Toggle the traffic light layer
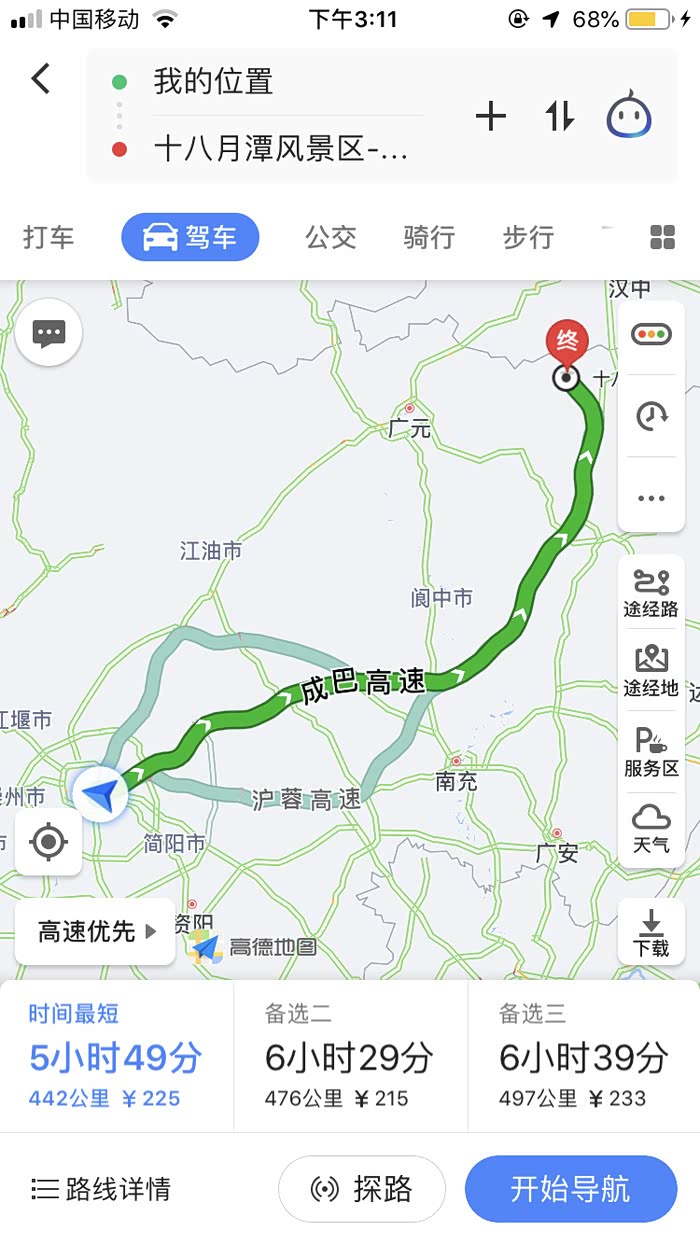Viewport: 700px width, 1245px height. (651, 334)
